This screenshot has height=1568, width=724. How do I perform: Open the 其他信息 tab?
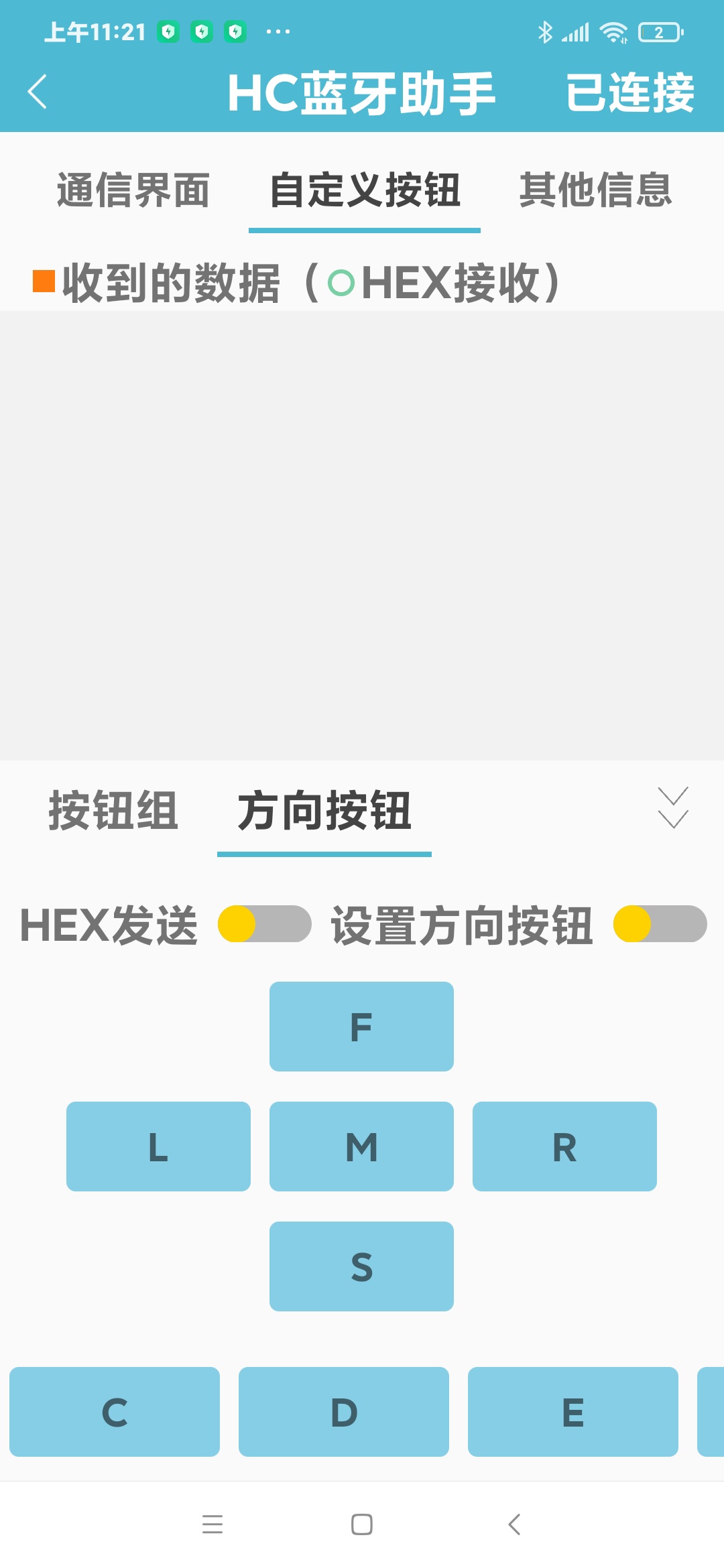pyautogui.click(x=595, y=190)
